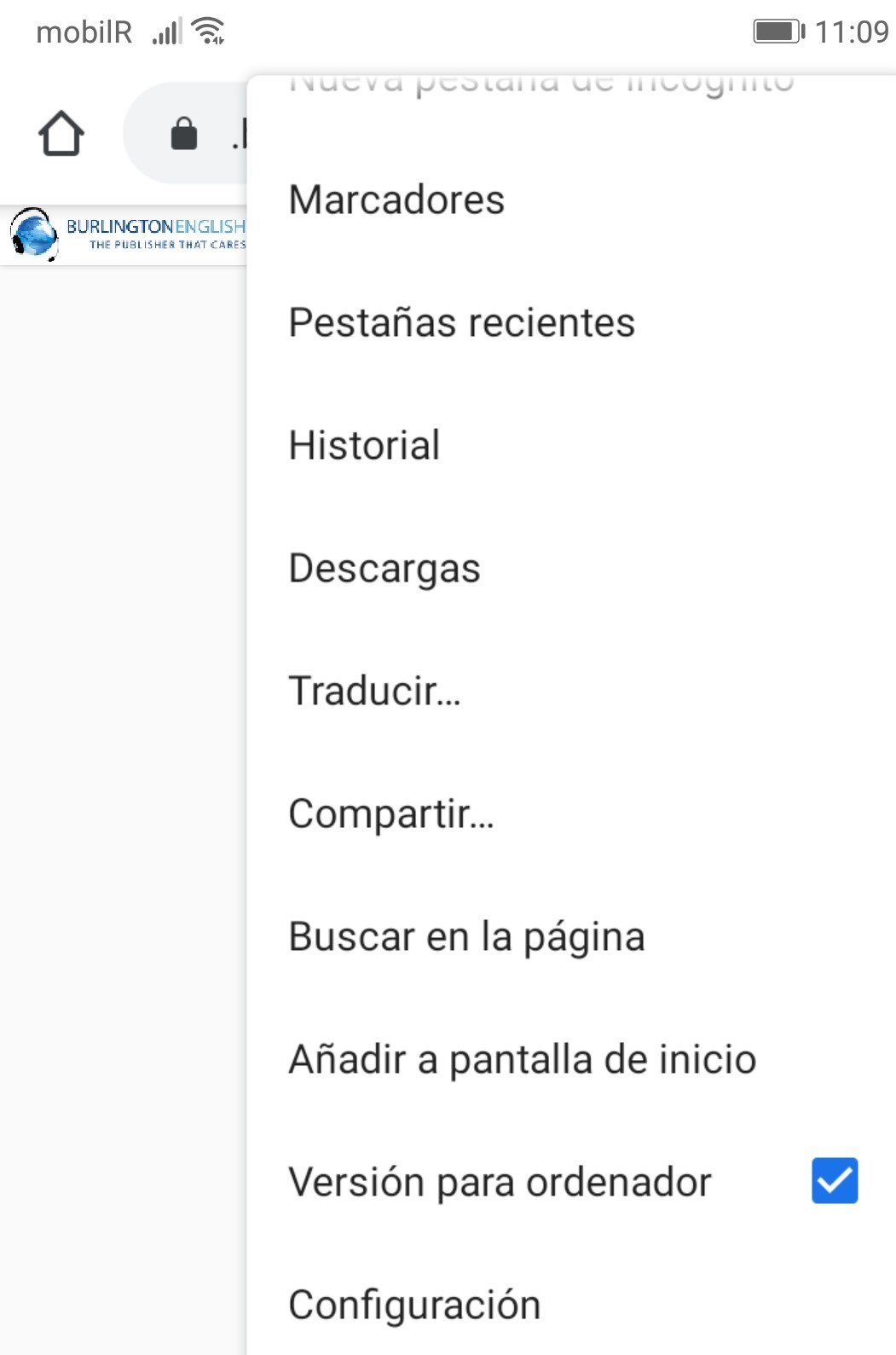
Task: Choose Añadir a pantalla de inicio
Action: pos(522,1060)
